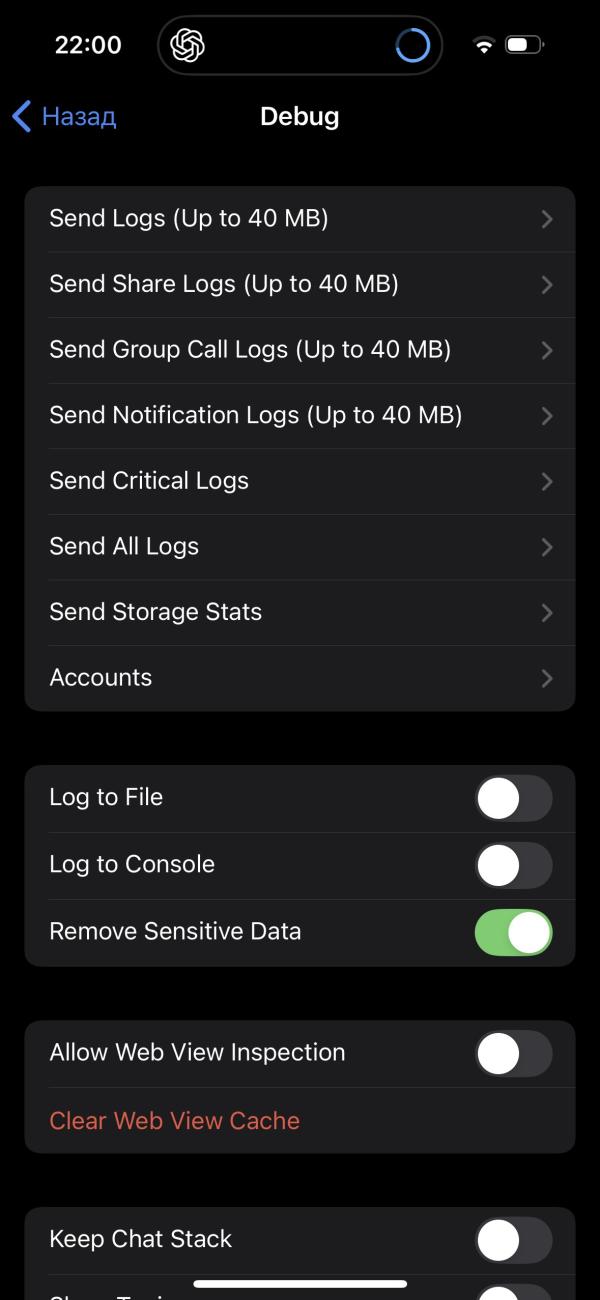Open the Accounts row

click(300, 678)
